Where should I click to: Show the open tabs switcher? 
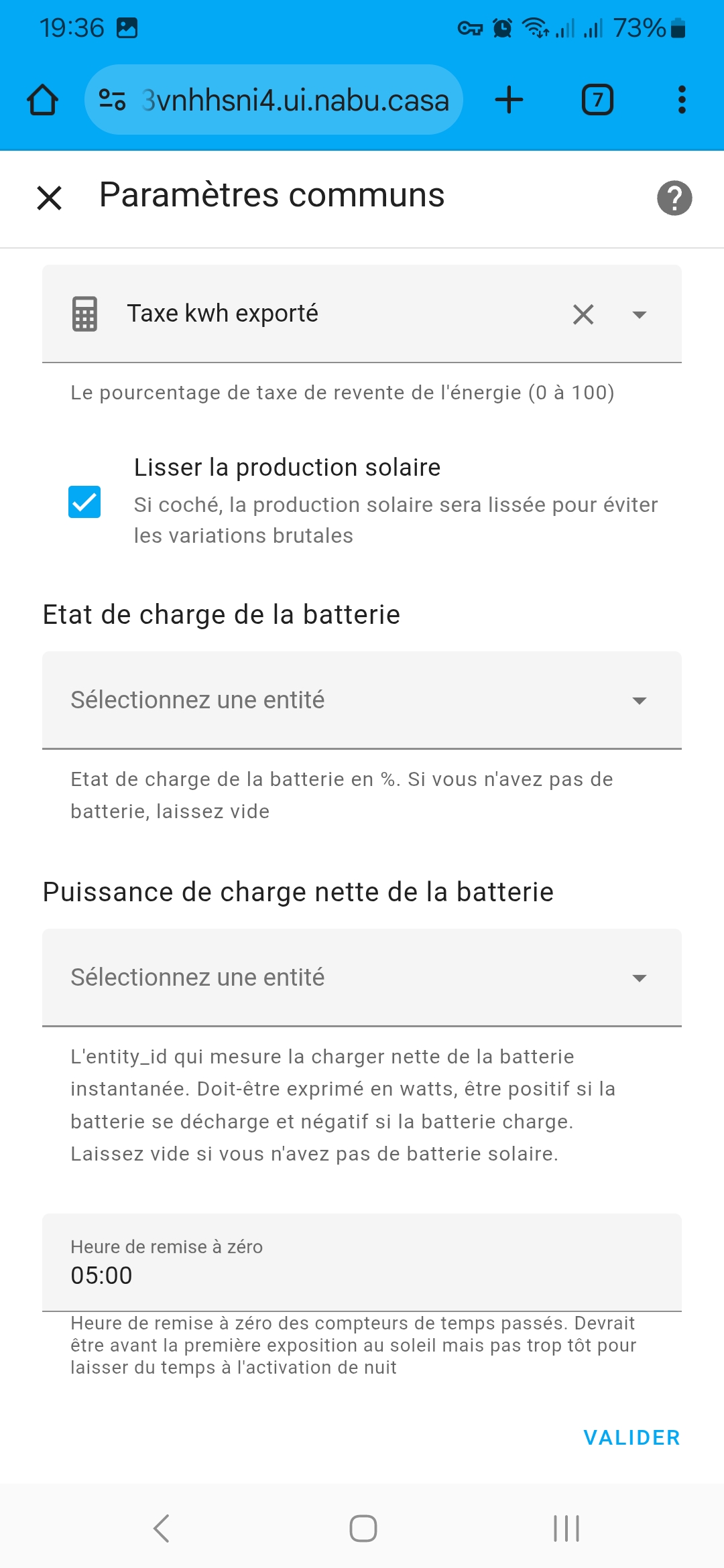coord(597,100)
